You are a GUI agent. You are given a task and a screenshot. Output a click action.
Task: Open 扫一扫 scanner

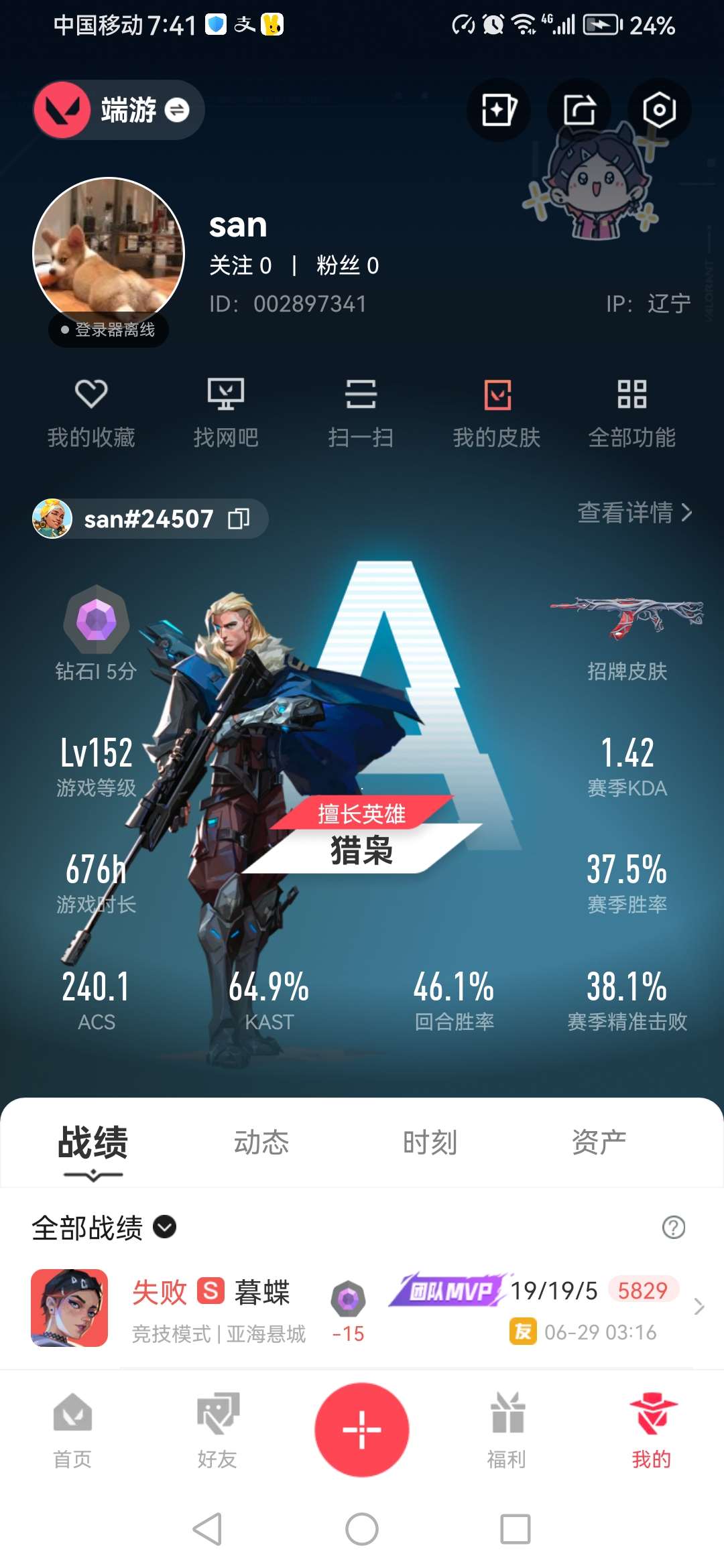pyautogui.click(x=361, y=412)
